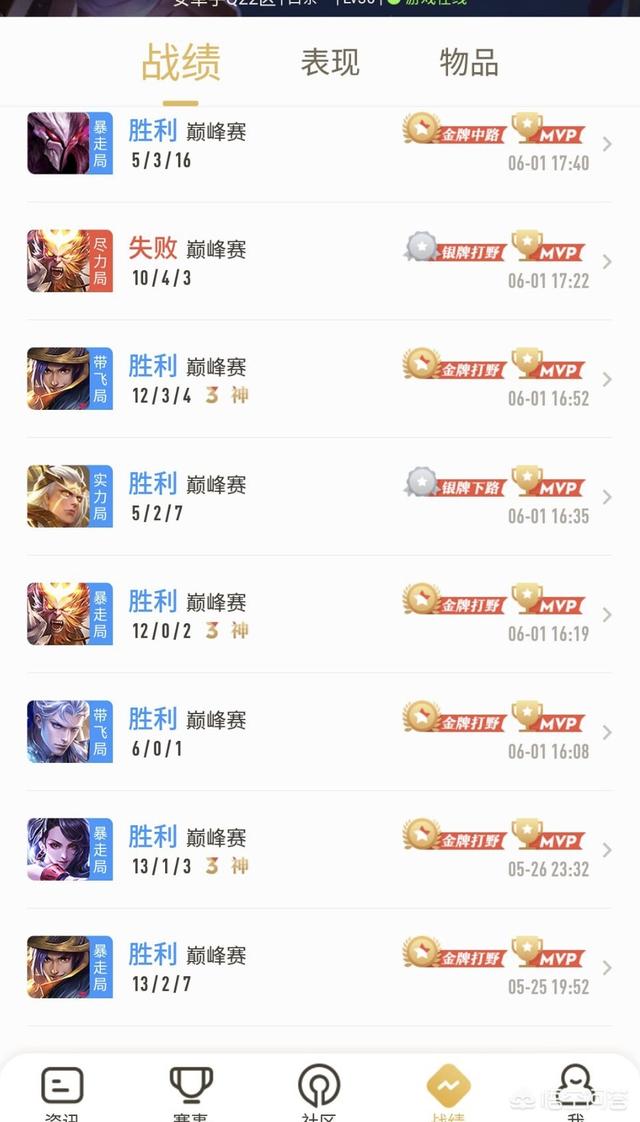Open the 13/2/7 match on 05-25 19:52
This screenshot has height=1122, width=640.
coord(320,968)
